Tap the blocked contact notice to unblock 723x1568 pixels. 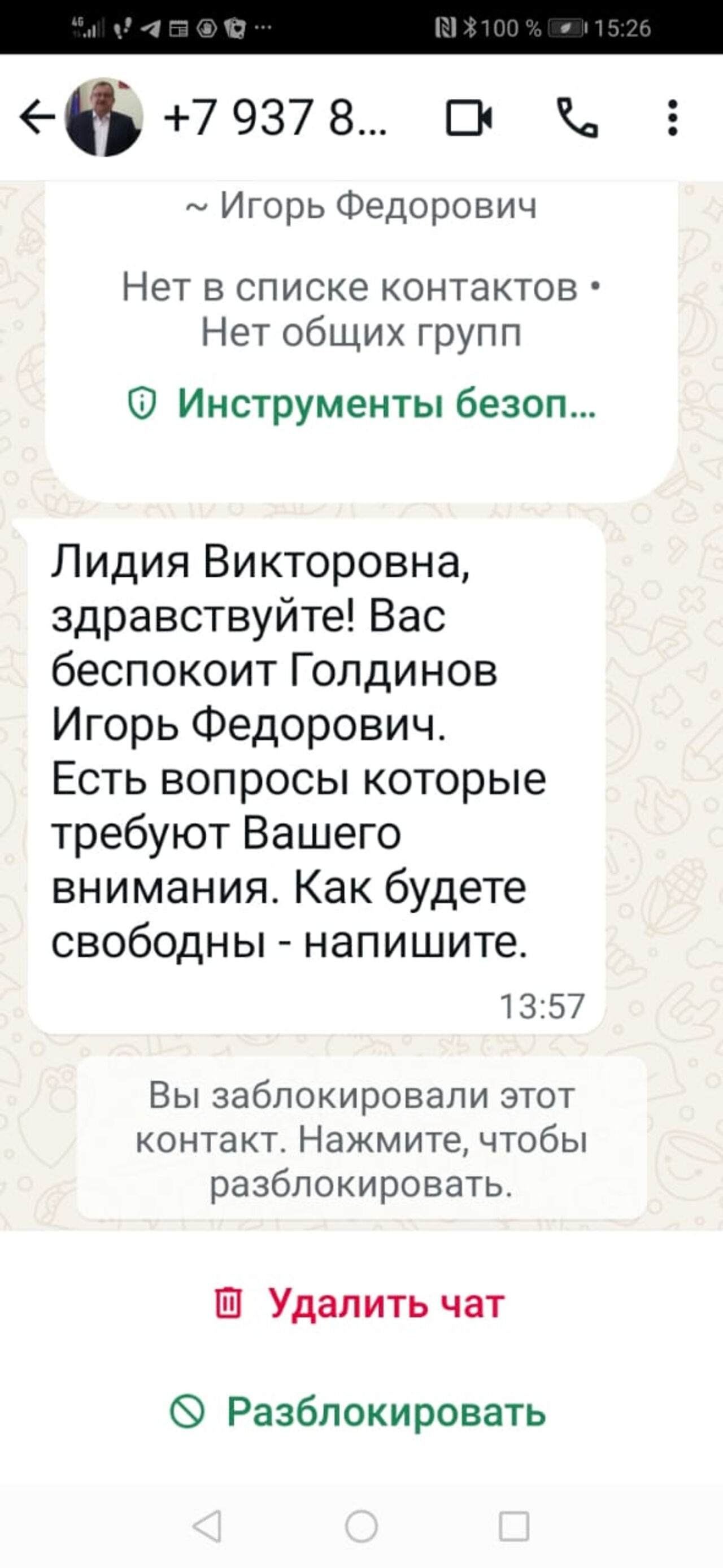pyautogui.click(x=361, y=1139)
